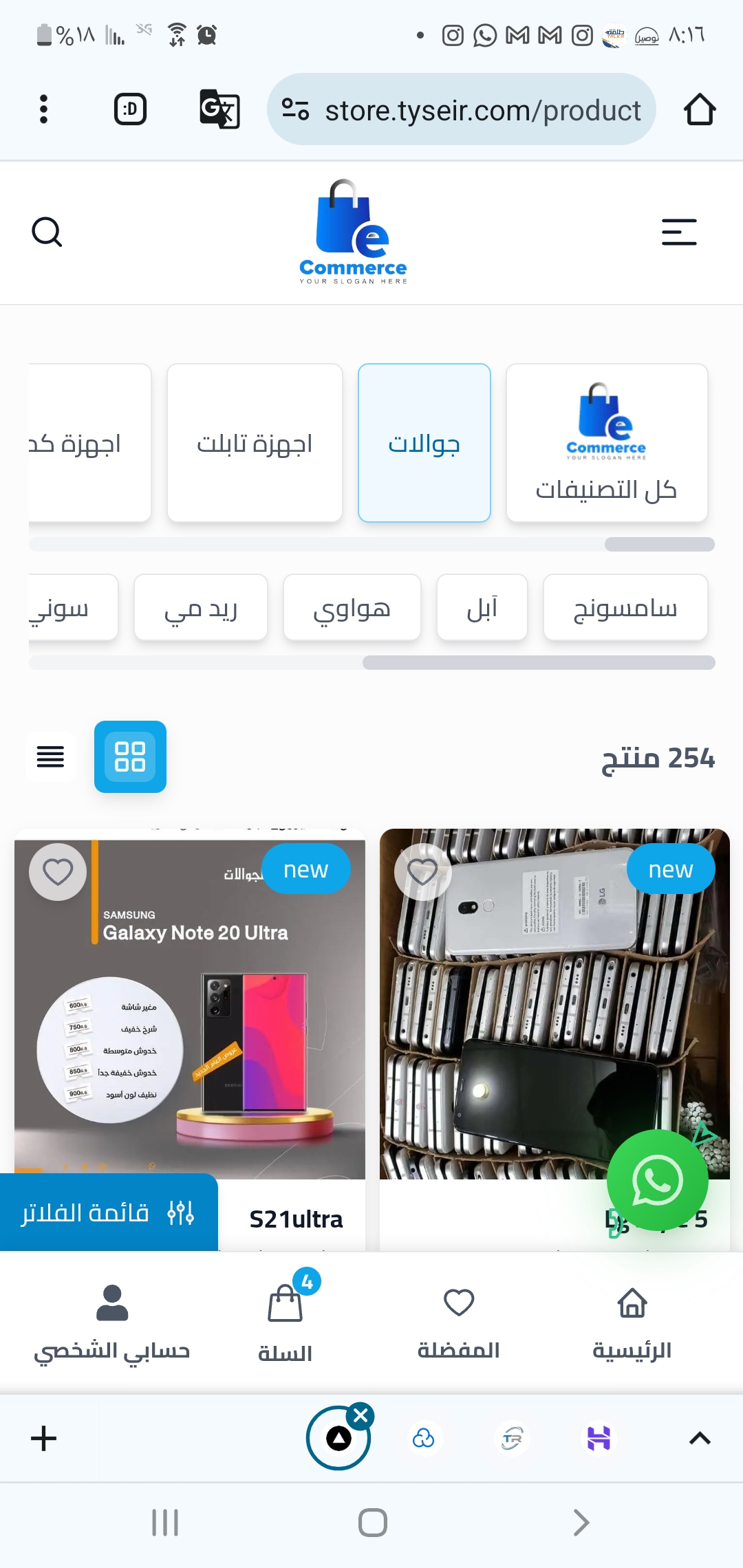This screenshot has width=743, height=1568.
Task: Add Galaxy Note 20 Ultra to favorites
Action: pos(58,872)
